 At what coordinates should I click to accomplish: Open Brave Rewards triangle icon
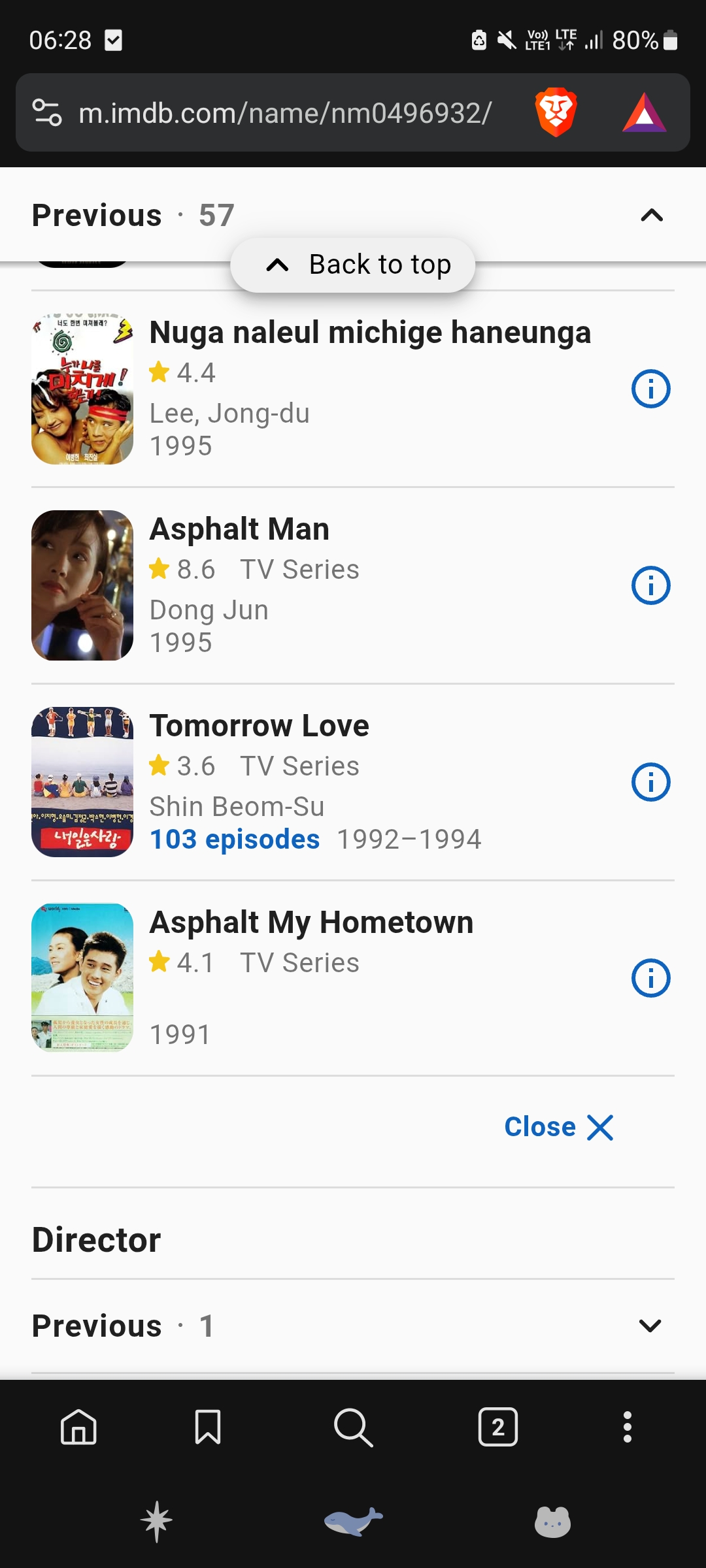point(645,112)
